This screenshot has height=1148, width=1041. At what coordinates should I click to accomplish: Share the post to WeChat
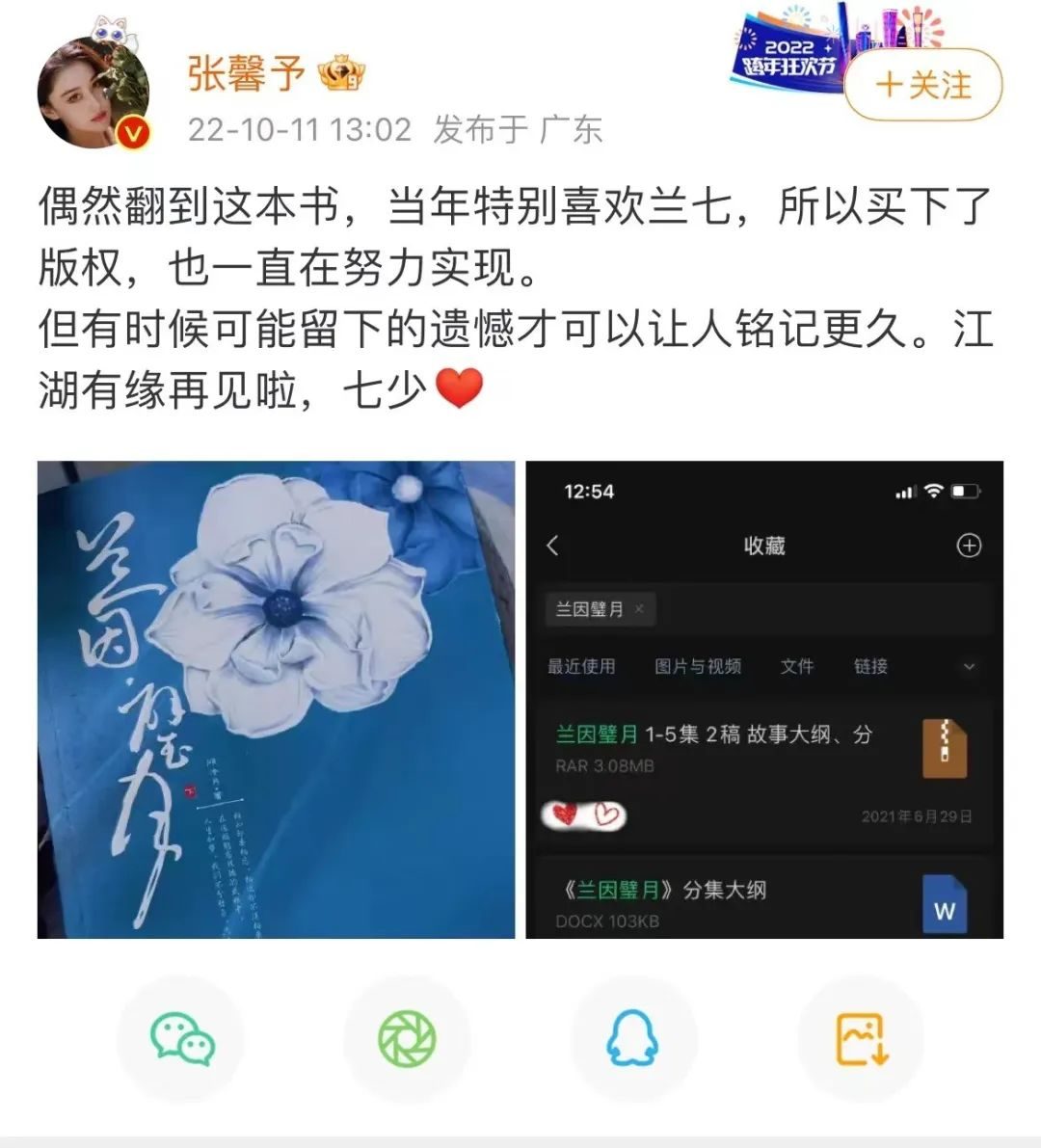(x=181, y=1039)
